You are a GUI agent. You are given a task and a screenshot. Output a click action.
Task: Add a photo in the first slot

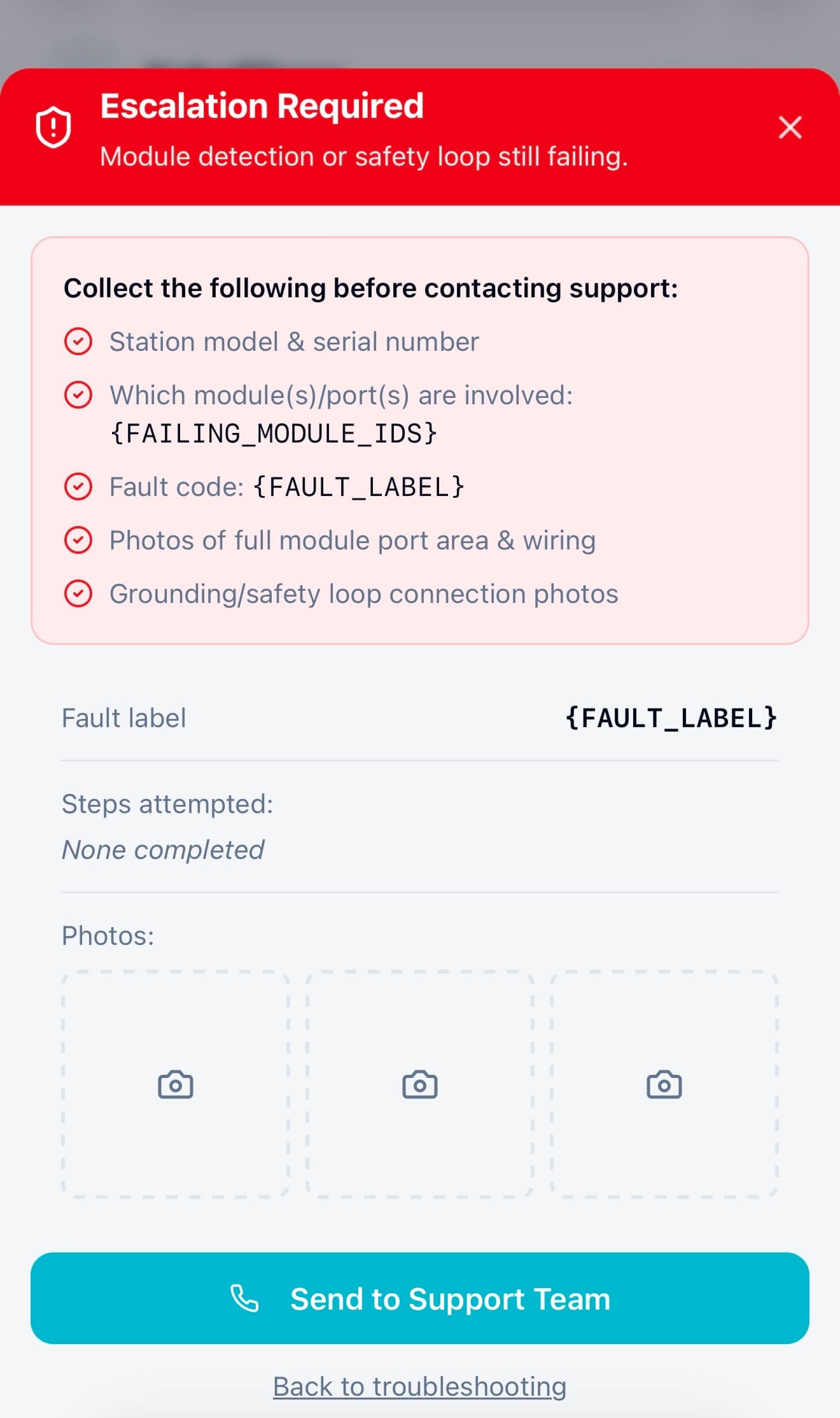[x=176, y=1084]
